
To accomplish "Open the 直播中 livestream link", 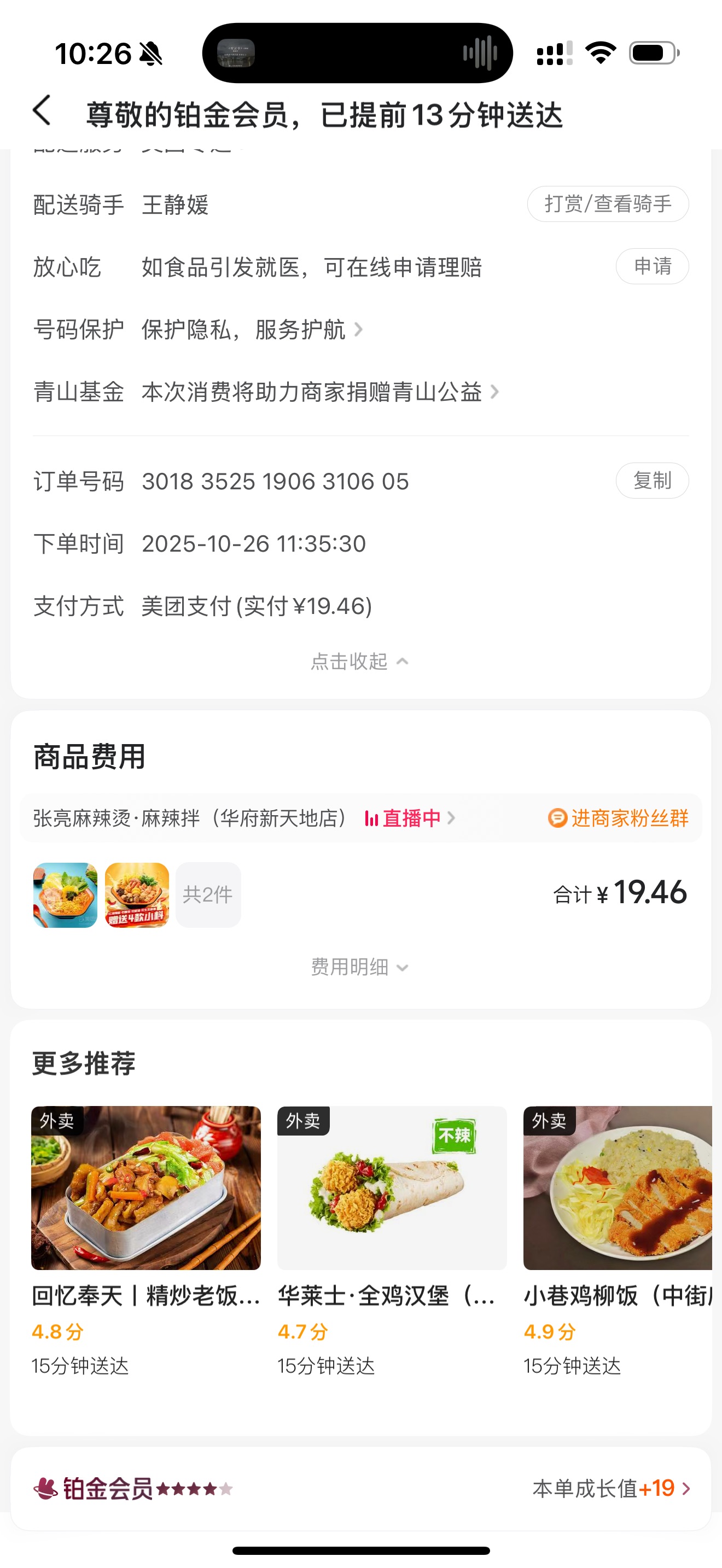I will (409, 818).
